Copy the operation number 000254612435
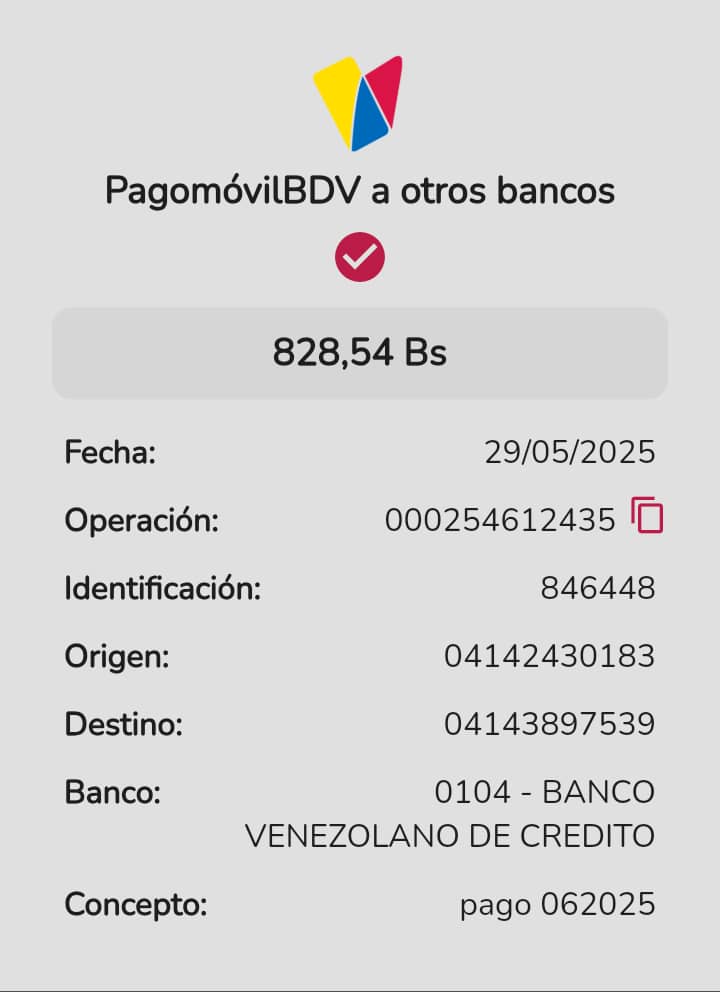The height and width of the screenshot is (992, 720). coord(647,516)
